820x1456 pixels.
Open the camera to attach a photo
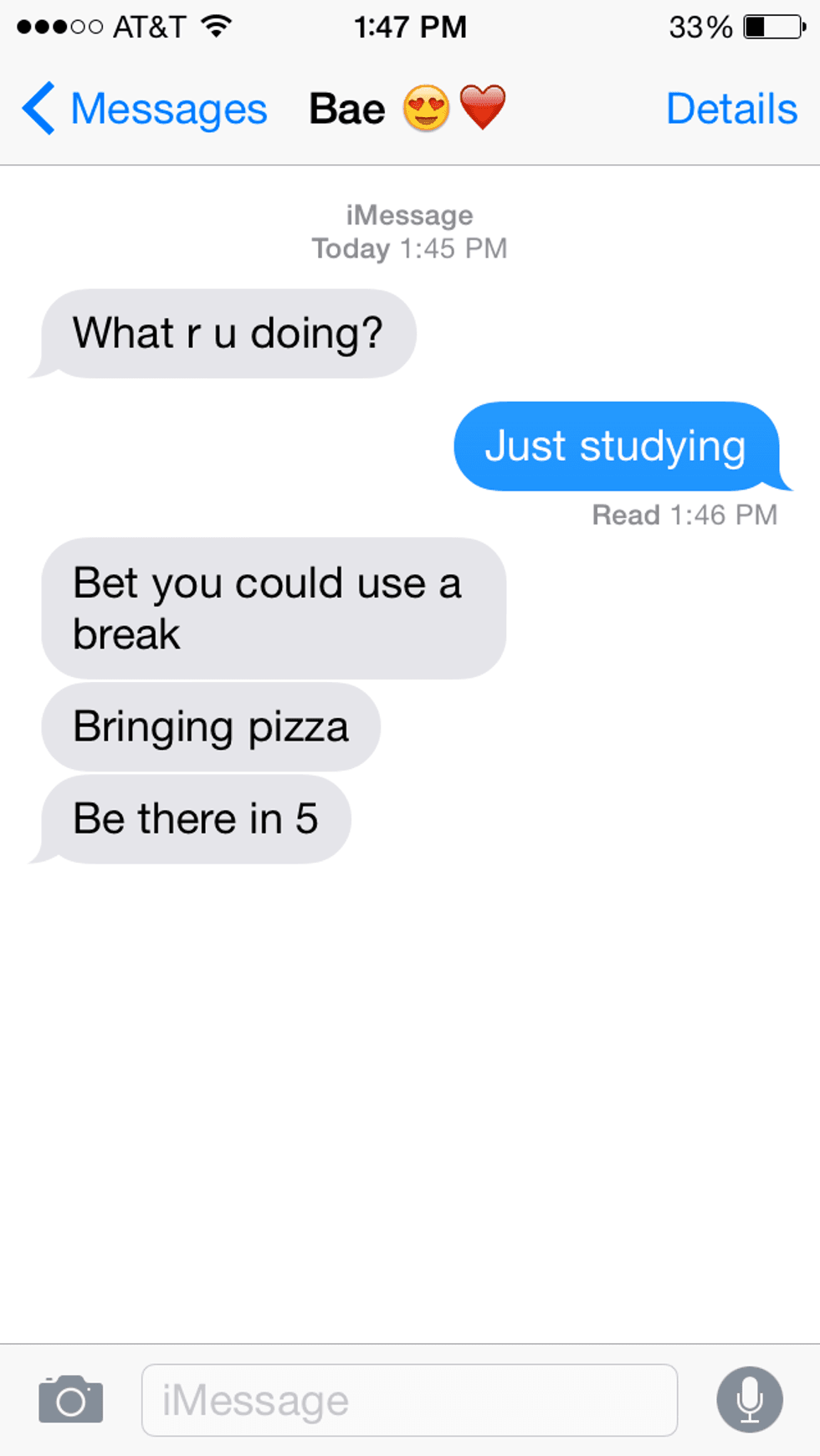pos(71,1399)
